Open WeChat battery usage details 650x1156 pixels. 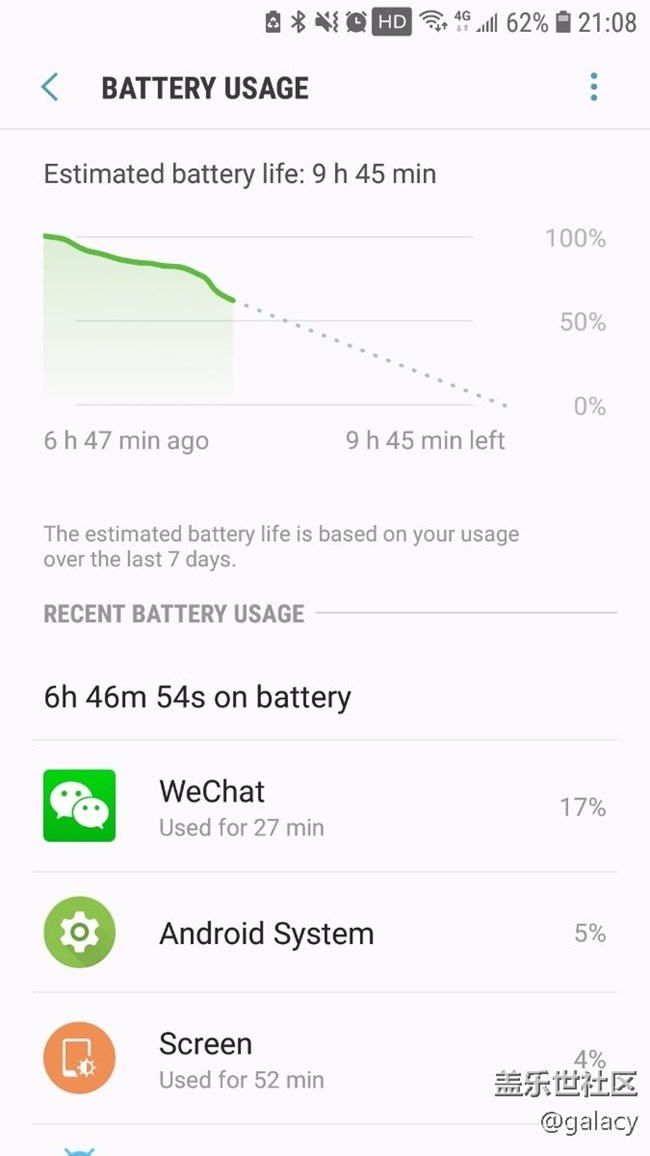click(324, 806)
